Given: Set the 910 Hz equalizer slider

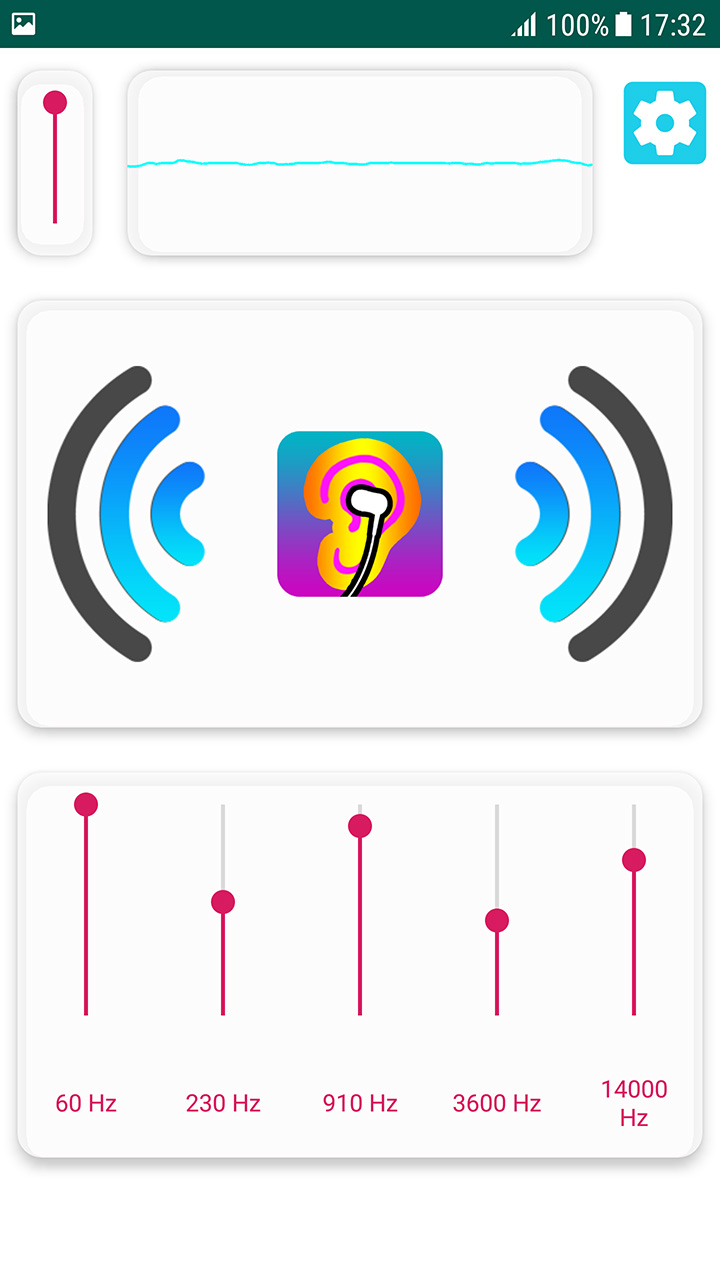Looking at the screenshot, I should pos(360,826).
